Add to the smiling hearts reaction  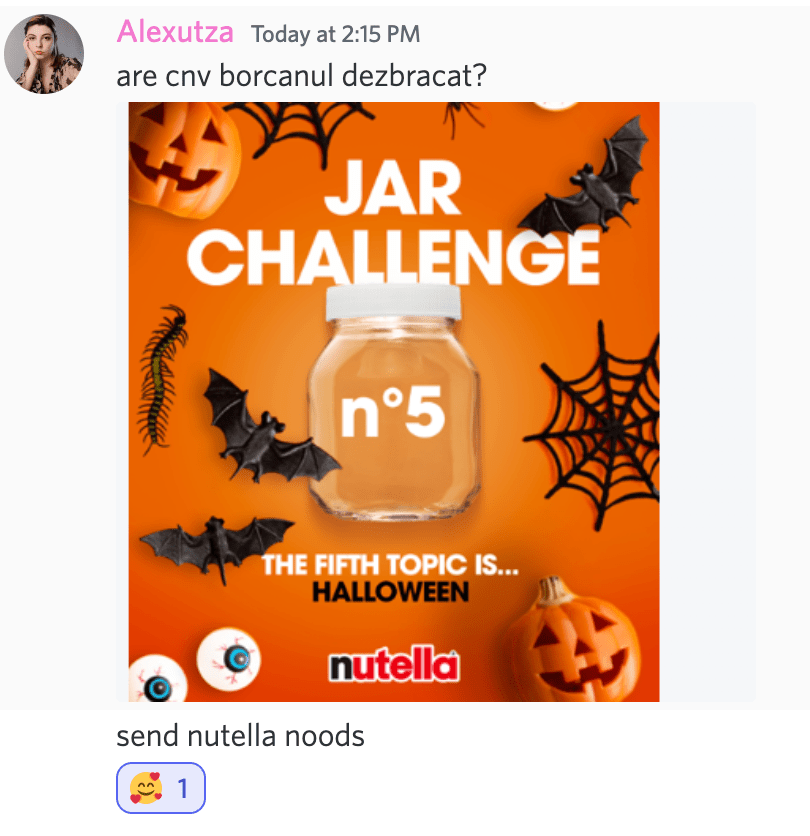point(161,788)
